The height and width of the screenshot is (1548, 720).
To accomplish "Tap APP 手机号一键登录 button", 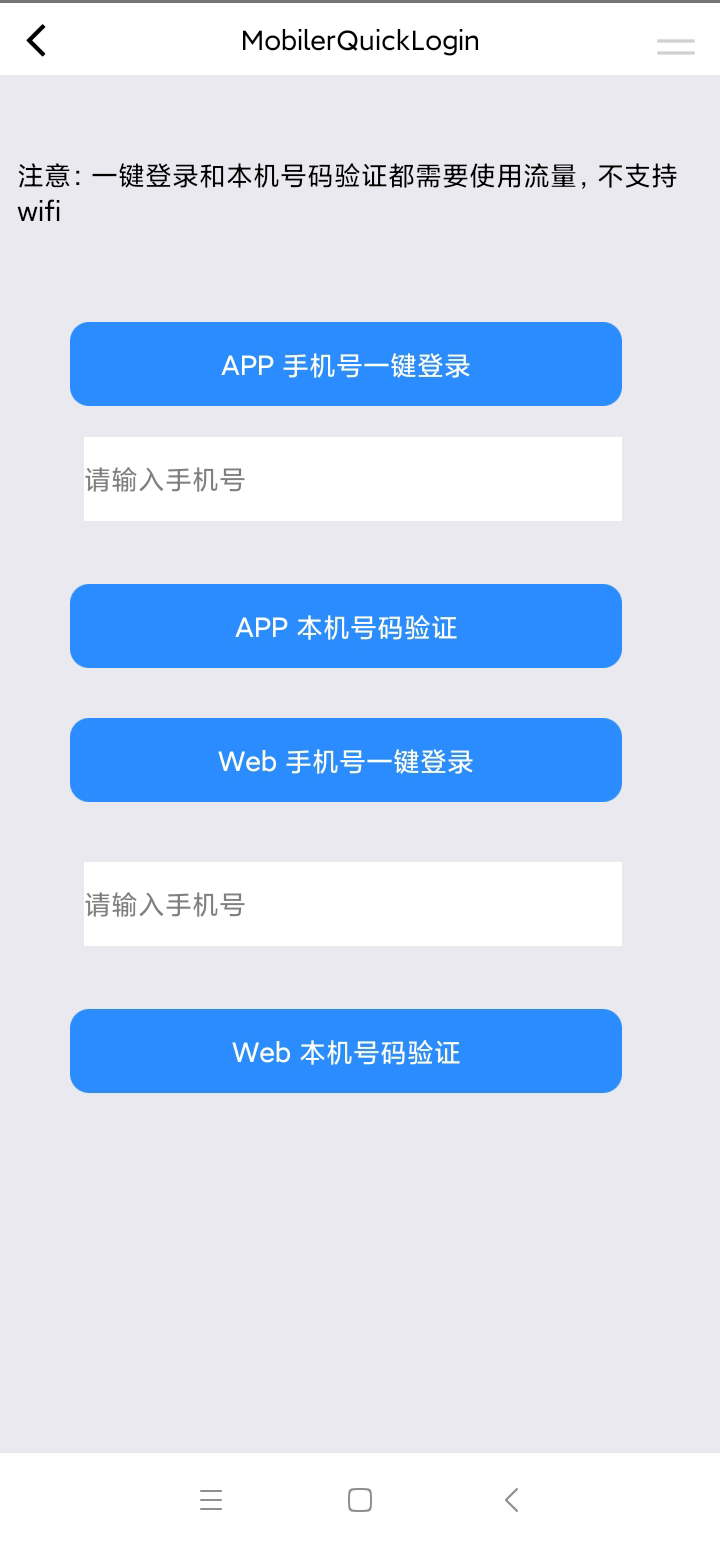I will (x=346, y=364).
